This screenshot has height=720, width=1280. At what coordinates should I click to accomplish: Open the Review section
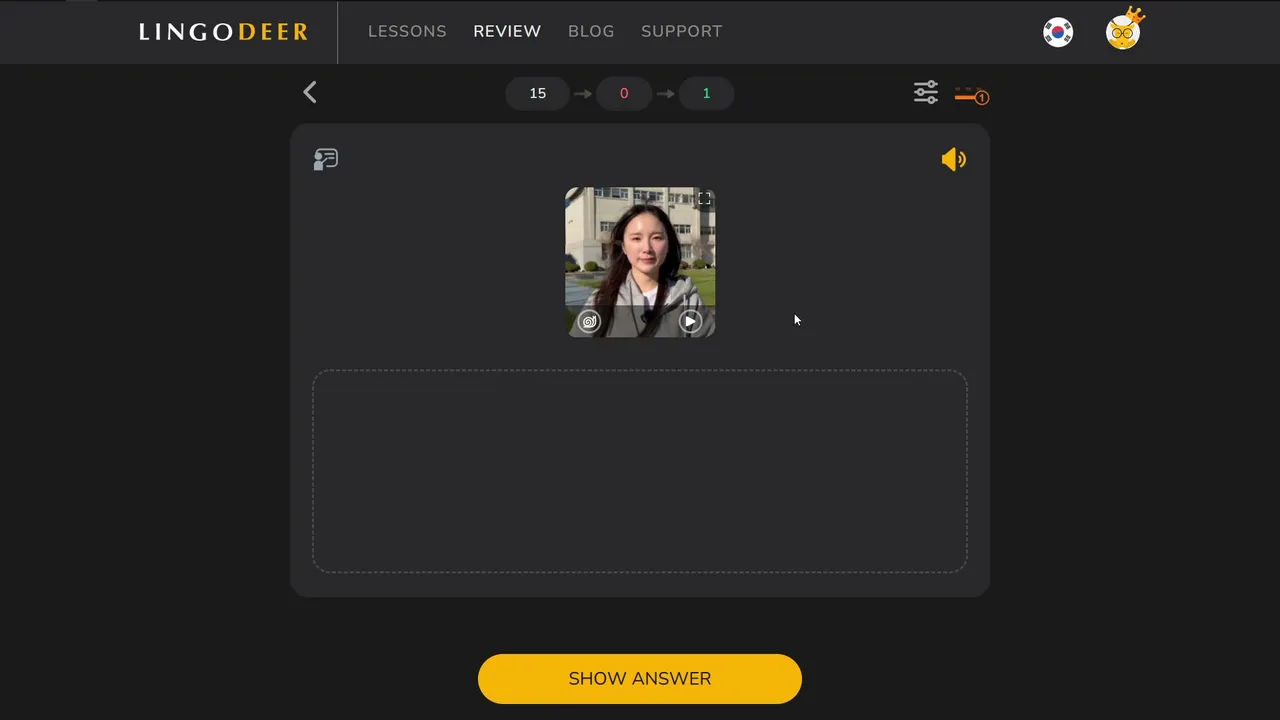click(x=507, y=31)
